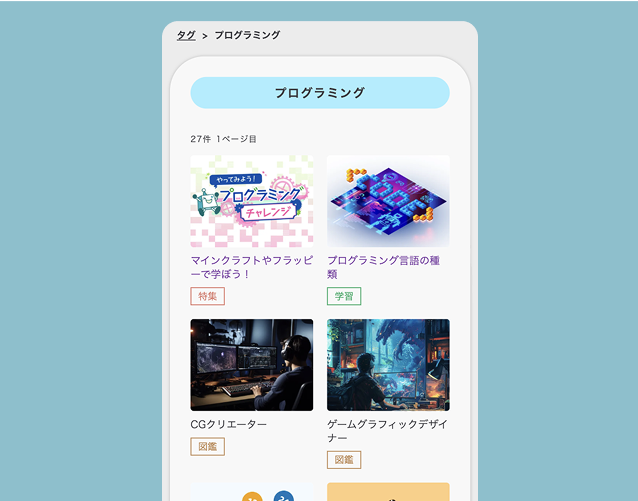The height and width of the screenshot is (501, 638).
Task: Tap the 図鑑 tag under CGクリエーター
Action: coord(207,447)
